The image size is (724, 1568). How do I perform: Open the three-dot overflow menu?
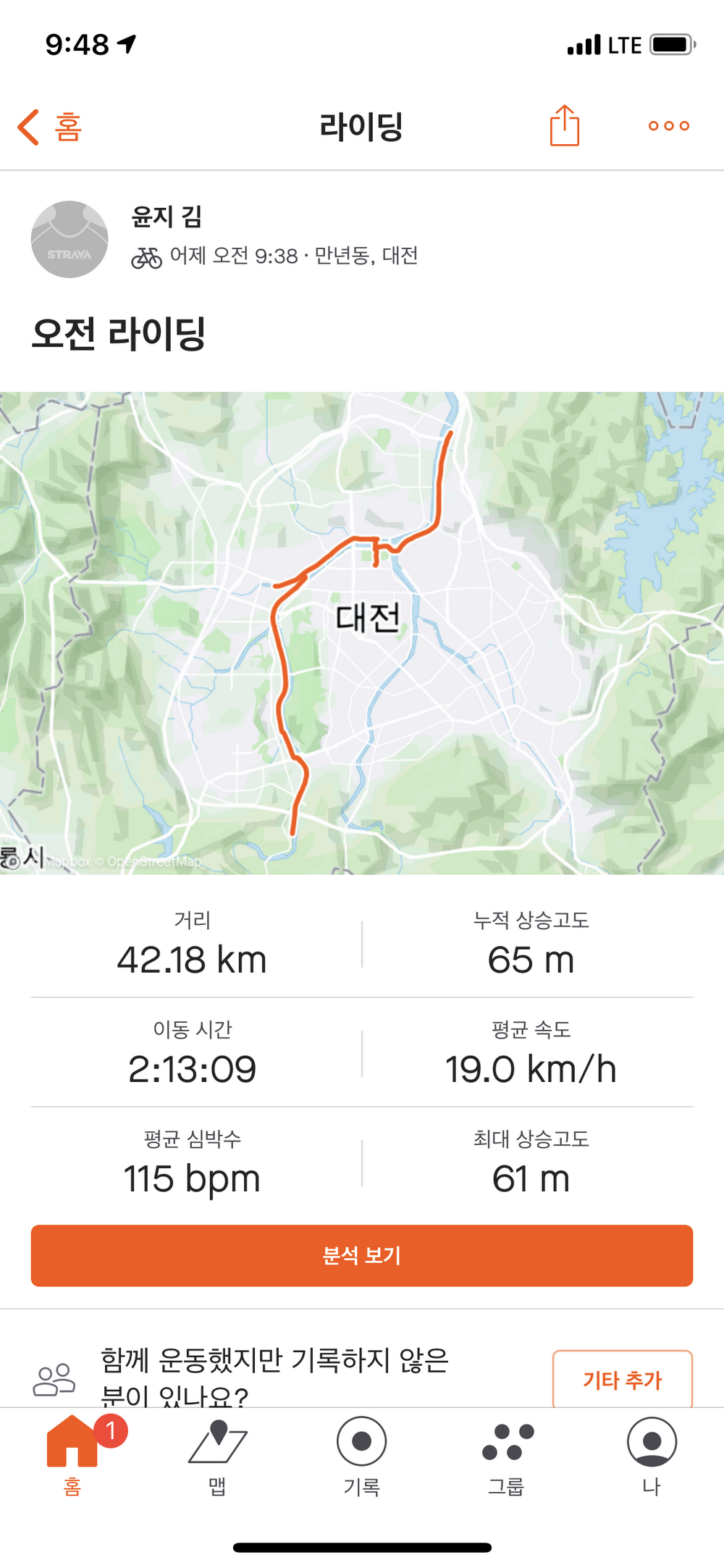click(x=668, y=126)
